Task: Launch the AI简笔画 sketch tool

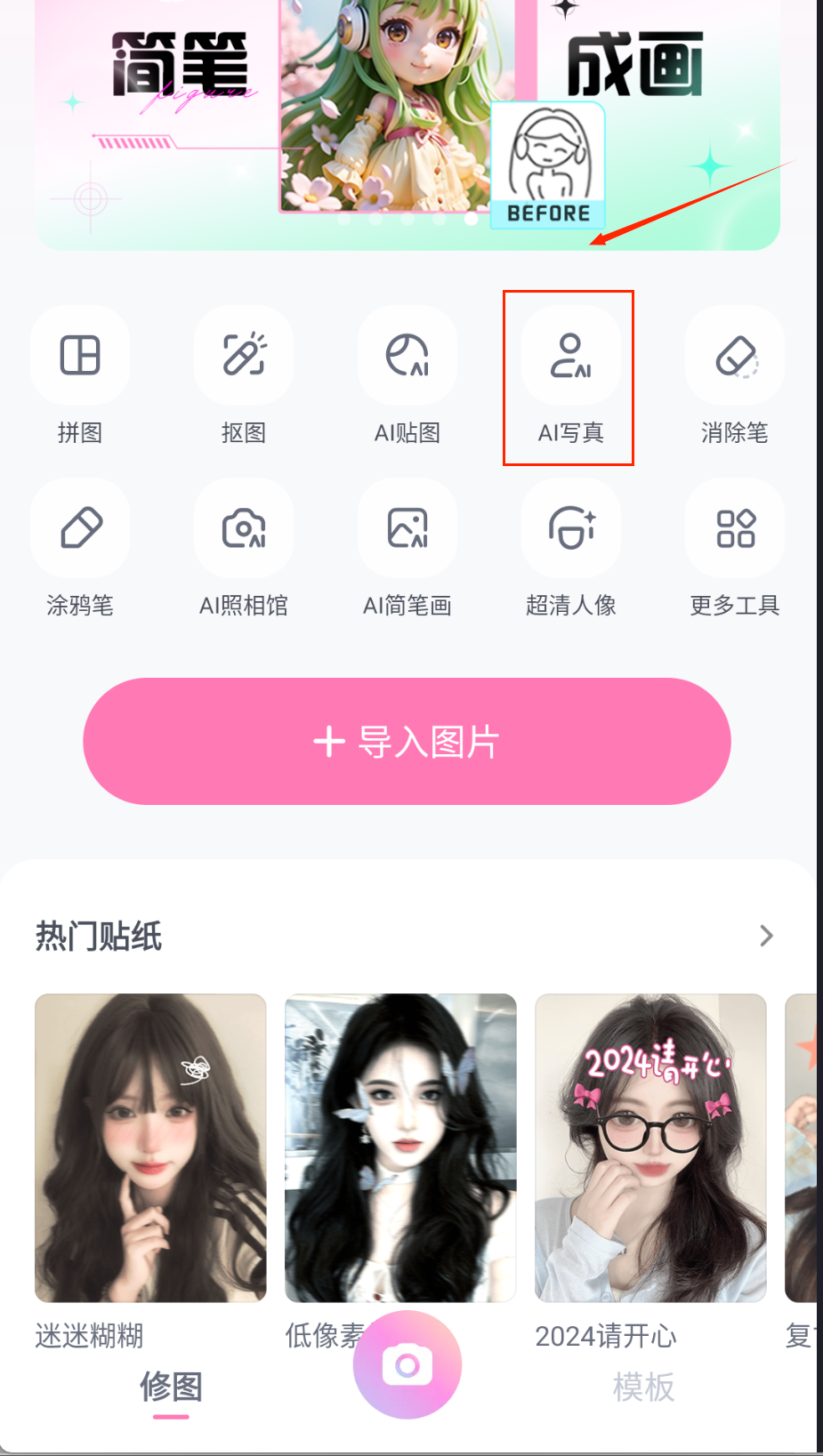Action: coord(407,528)
